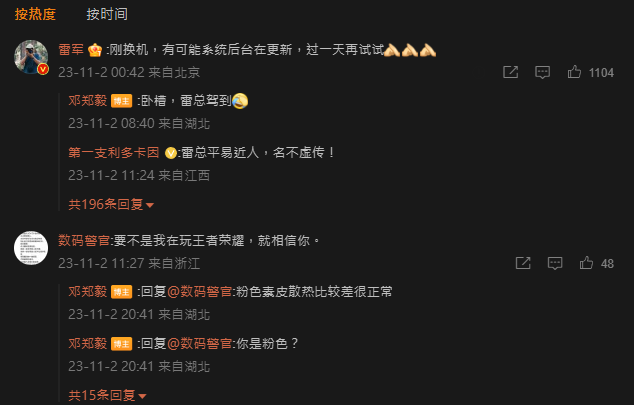Share 数码警官's comment
Screen dimensions: 634x405
point(522,263)
